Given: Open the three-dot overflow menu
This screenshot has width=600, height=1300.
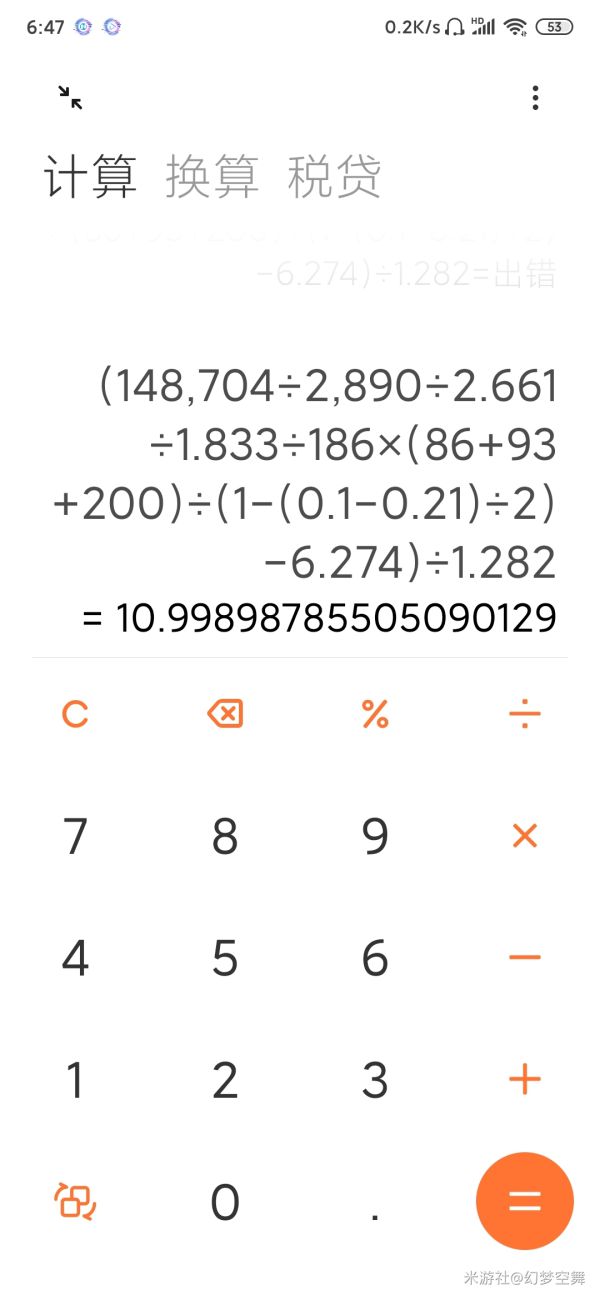Looking at the screenshot, I should pos(536,98).
